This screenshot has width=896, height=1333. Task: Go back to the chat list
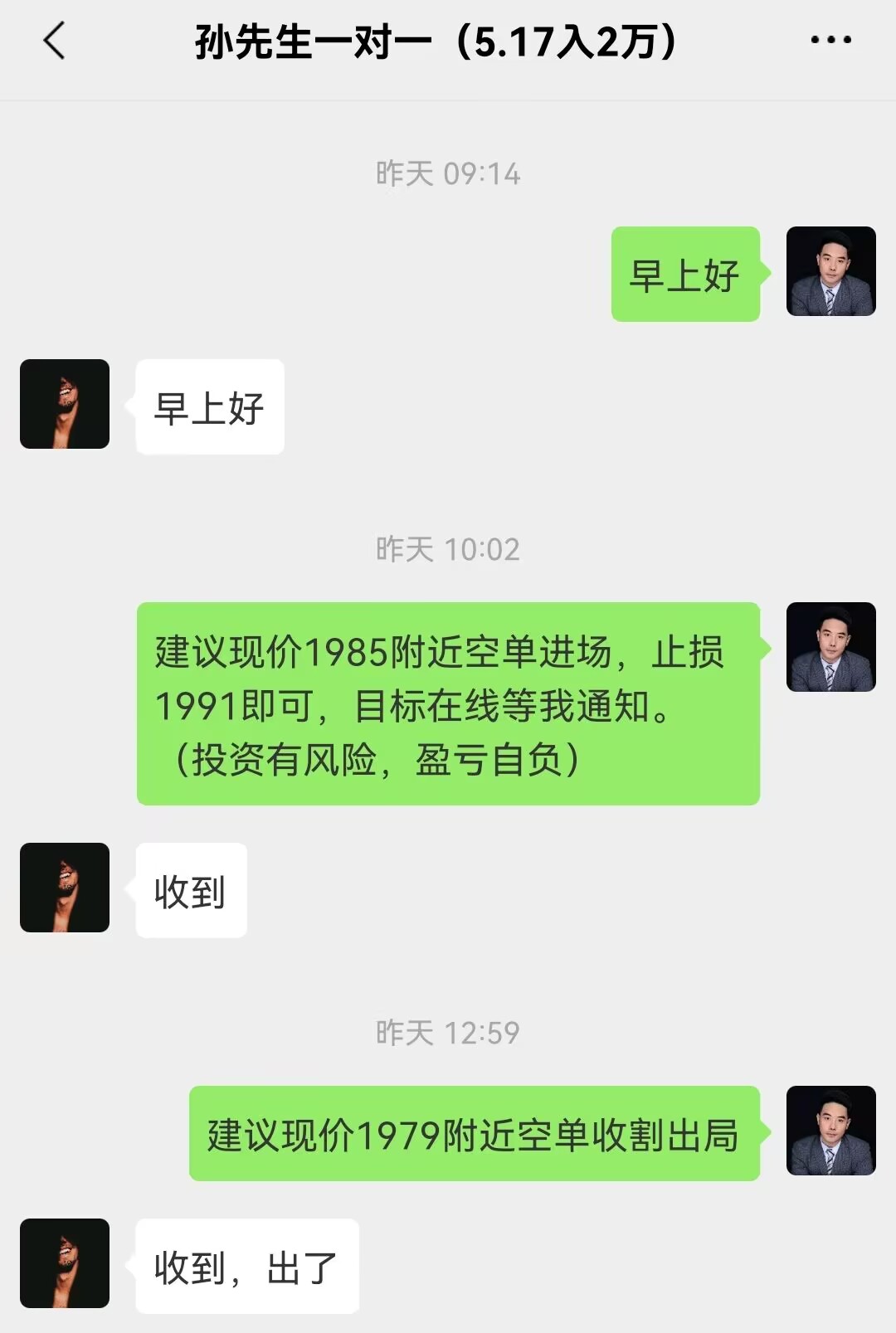point(55,41)
